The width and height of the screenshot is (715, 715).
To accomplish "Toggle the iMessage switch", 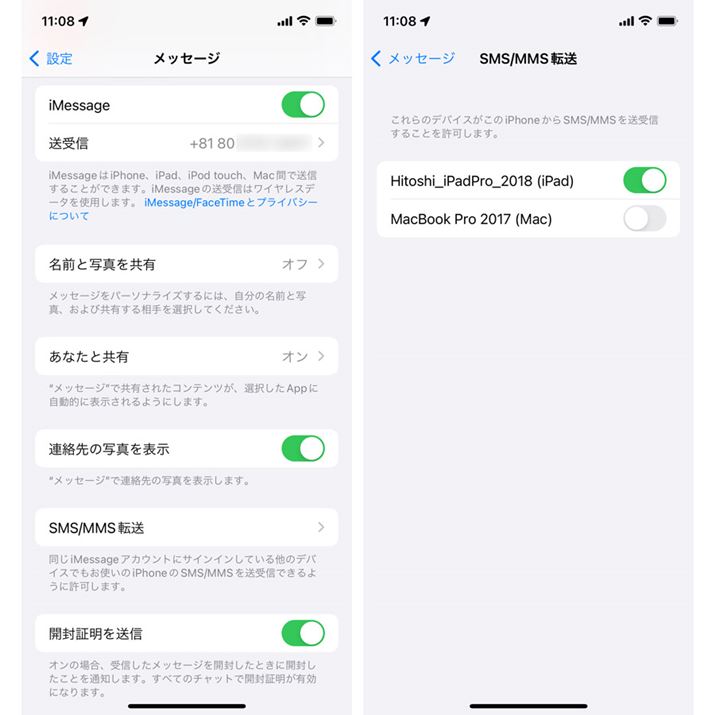I will pos(303,105).
